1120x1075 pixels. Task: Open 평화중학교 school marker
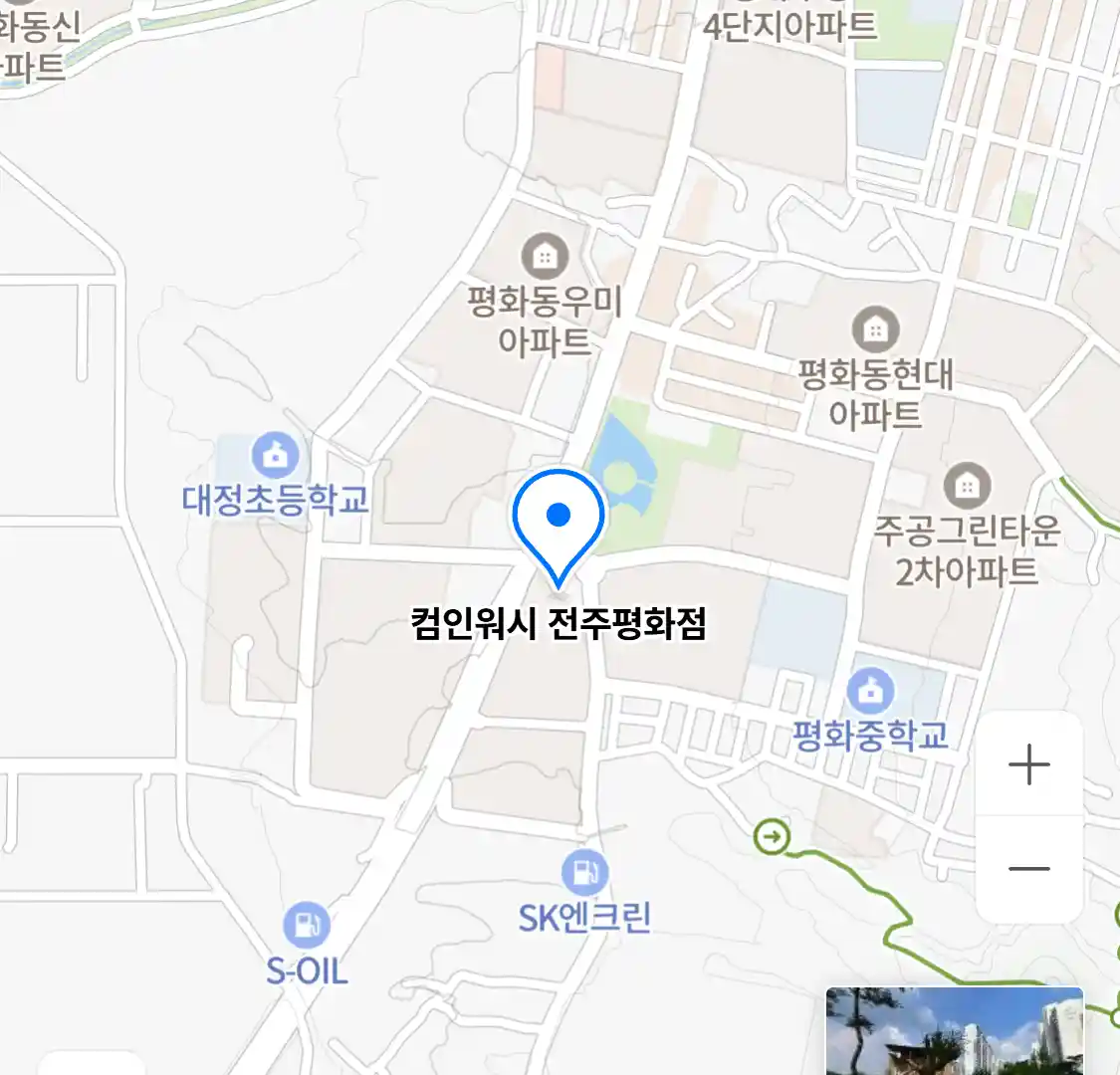point(870,691)
